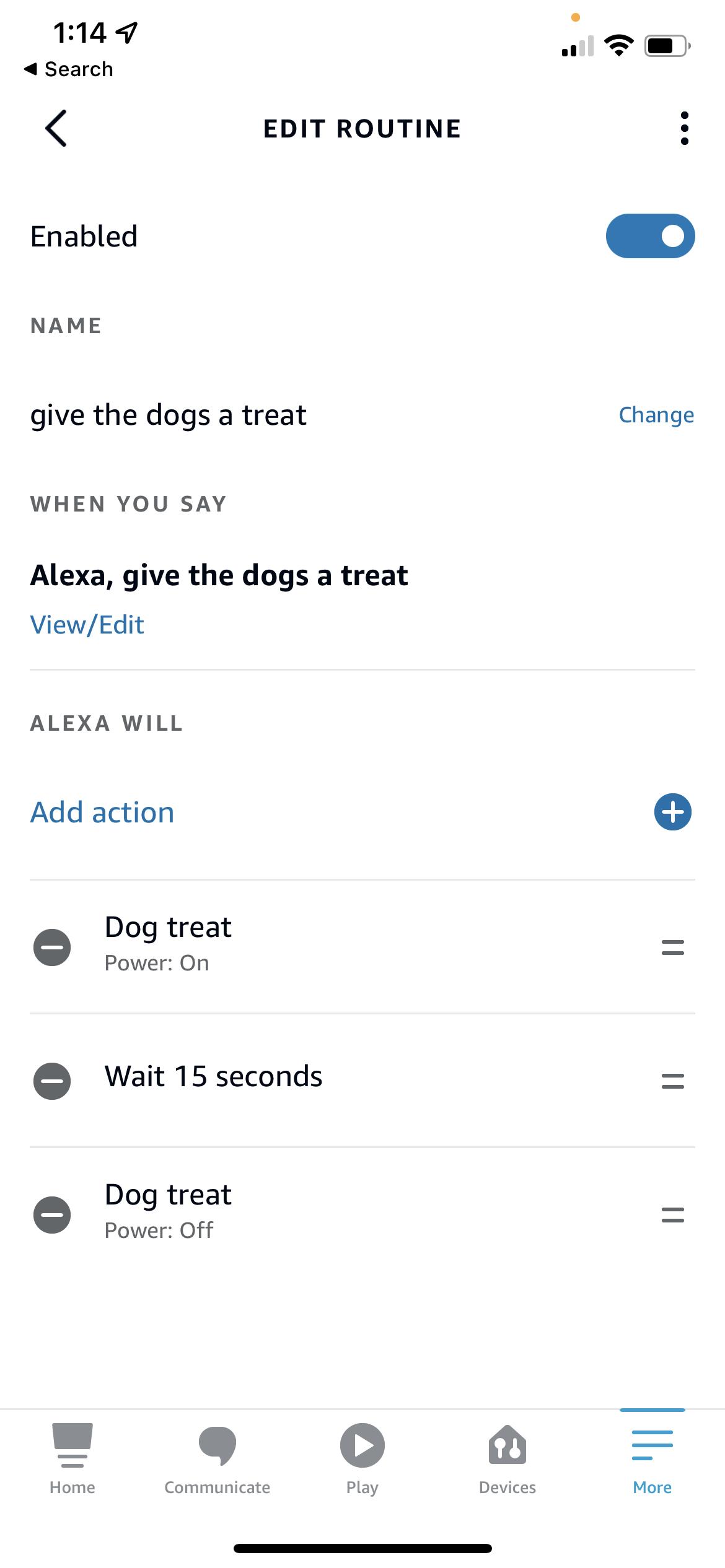Remove the Dog treat Power: On action
725x1568 pixels.
point(52,947)
